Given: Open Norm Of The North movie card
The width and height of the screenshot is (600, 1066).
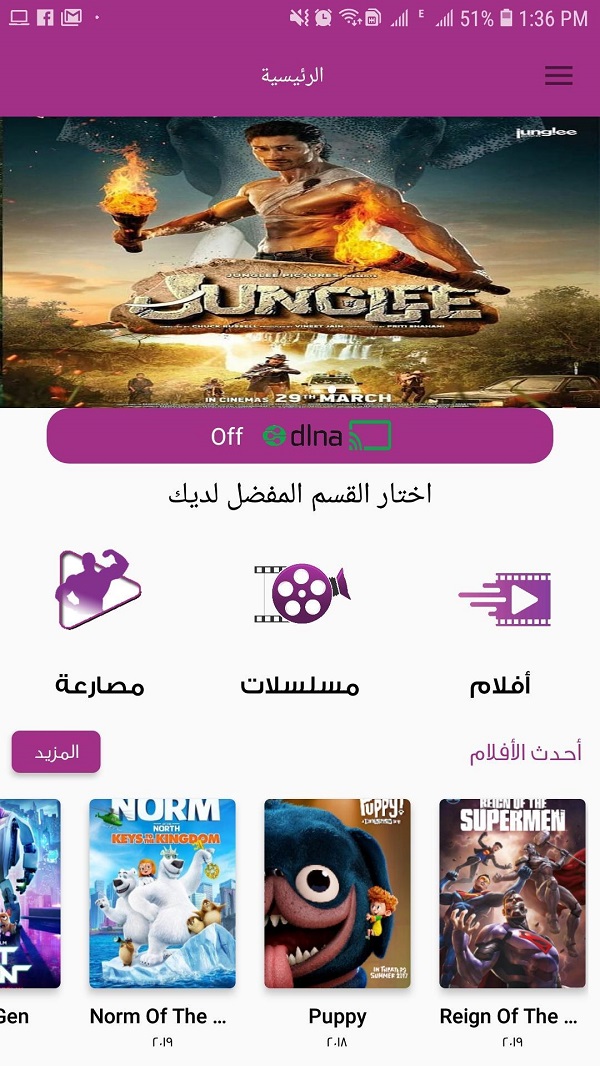Looking at the screenshot, I should click(162, 893).
